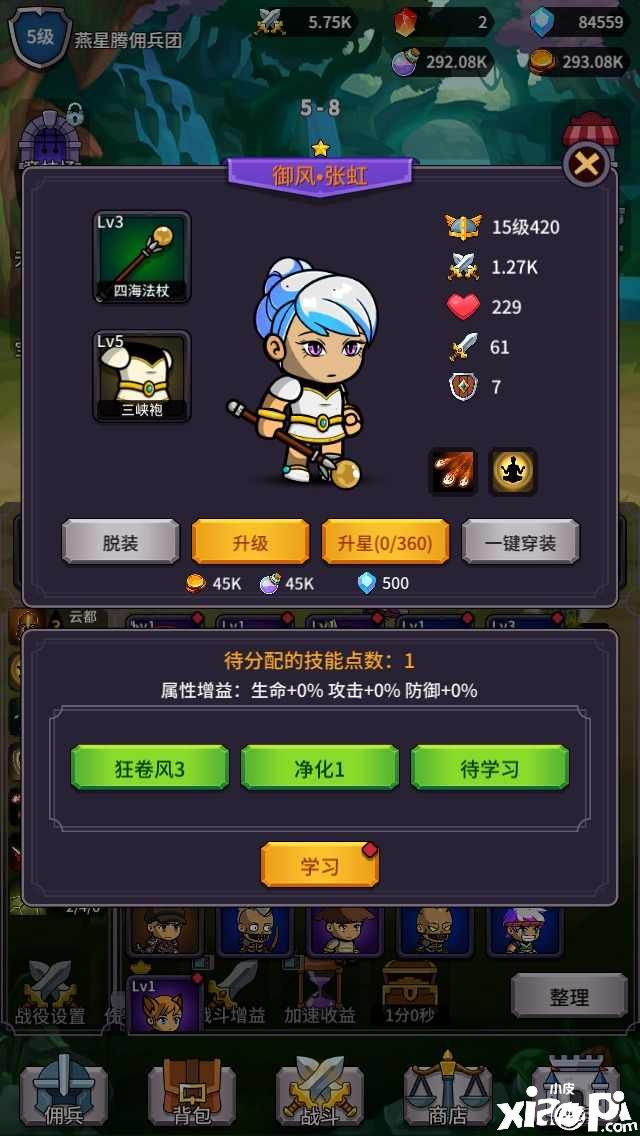Switch to the 佣兵 tab
Screen dimensions: 640x1136
[64, 1095]
